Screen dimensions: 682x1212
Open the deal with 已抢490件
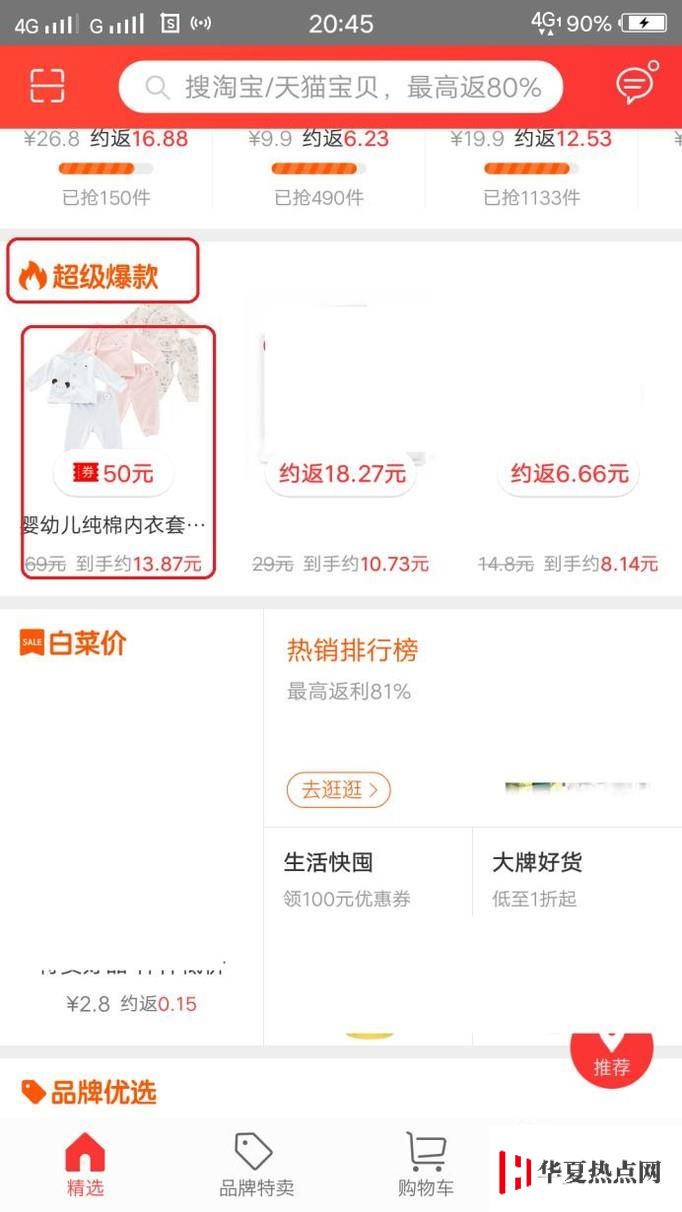pyautogui.click(x=319, y=170)
